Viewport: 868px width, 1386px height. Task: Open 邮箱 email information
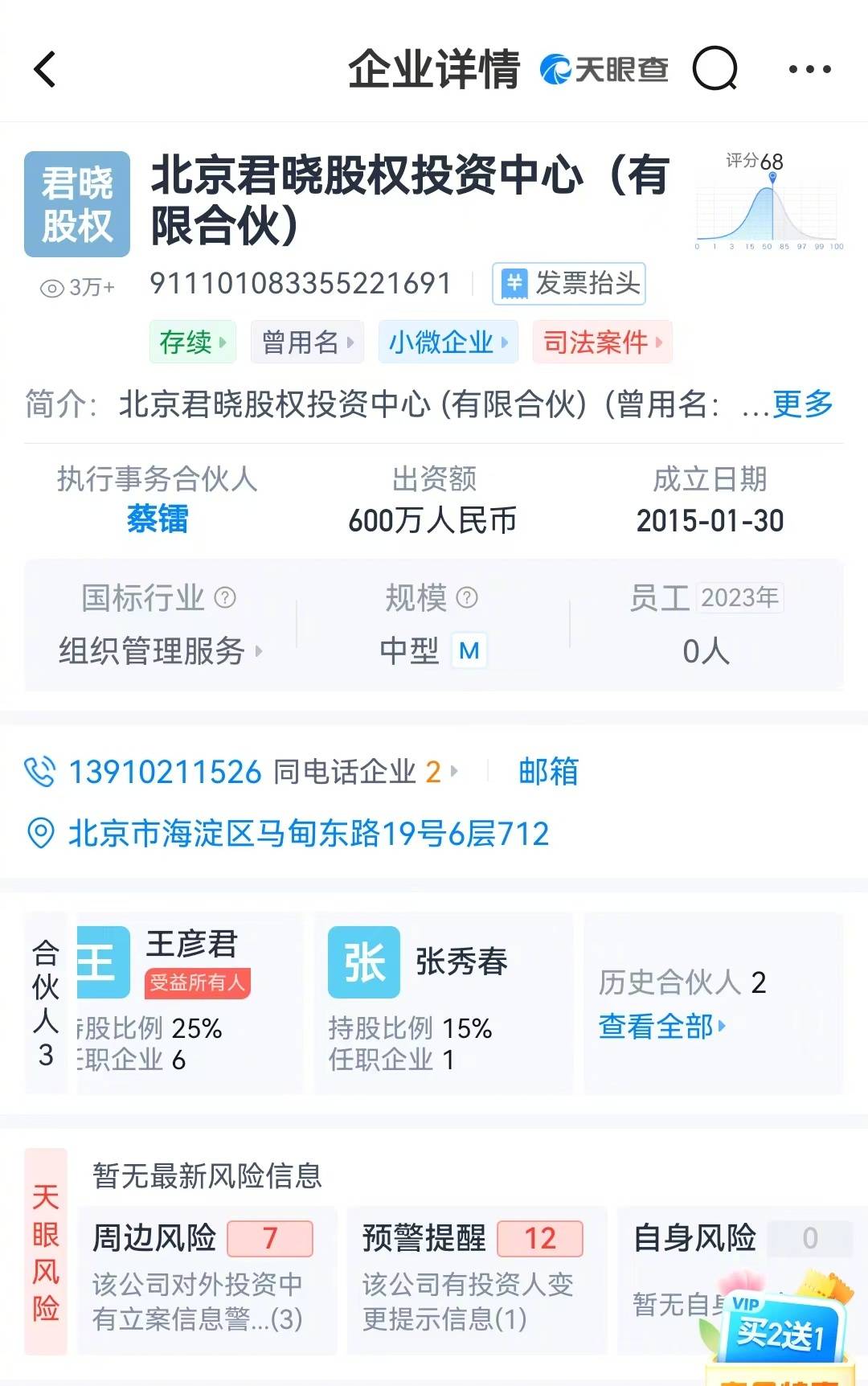click(547, 770)
